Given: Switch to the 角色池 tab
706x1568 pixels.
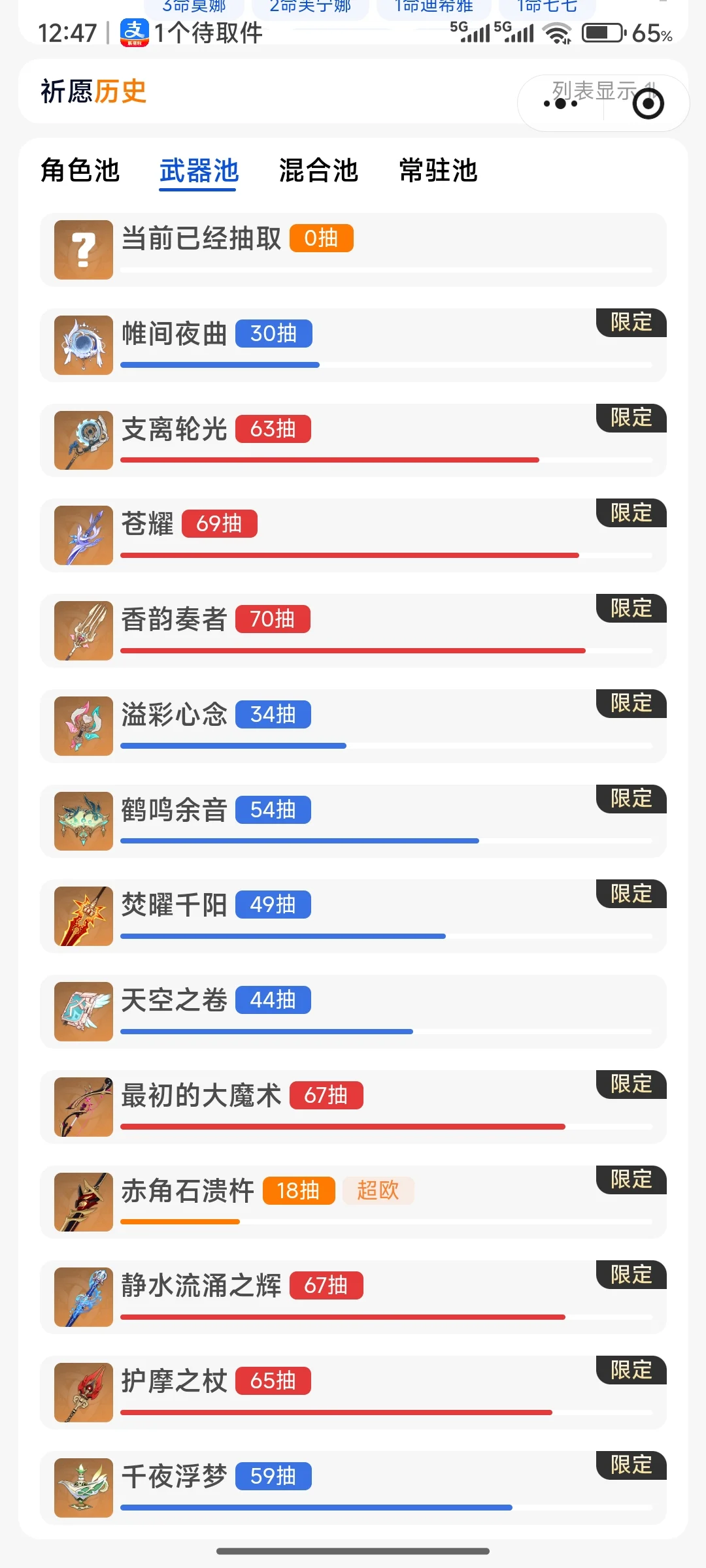Looking at the screenshot, I should 80,171.
